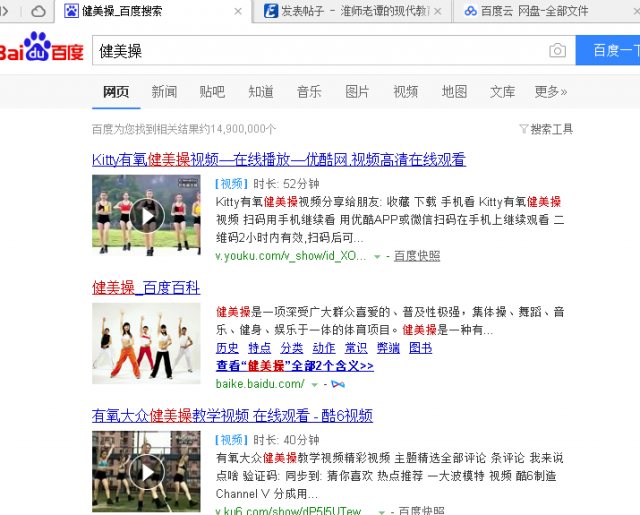
Task: Open 搜索工具 filter options
Action: [x=546, y=129]
